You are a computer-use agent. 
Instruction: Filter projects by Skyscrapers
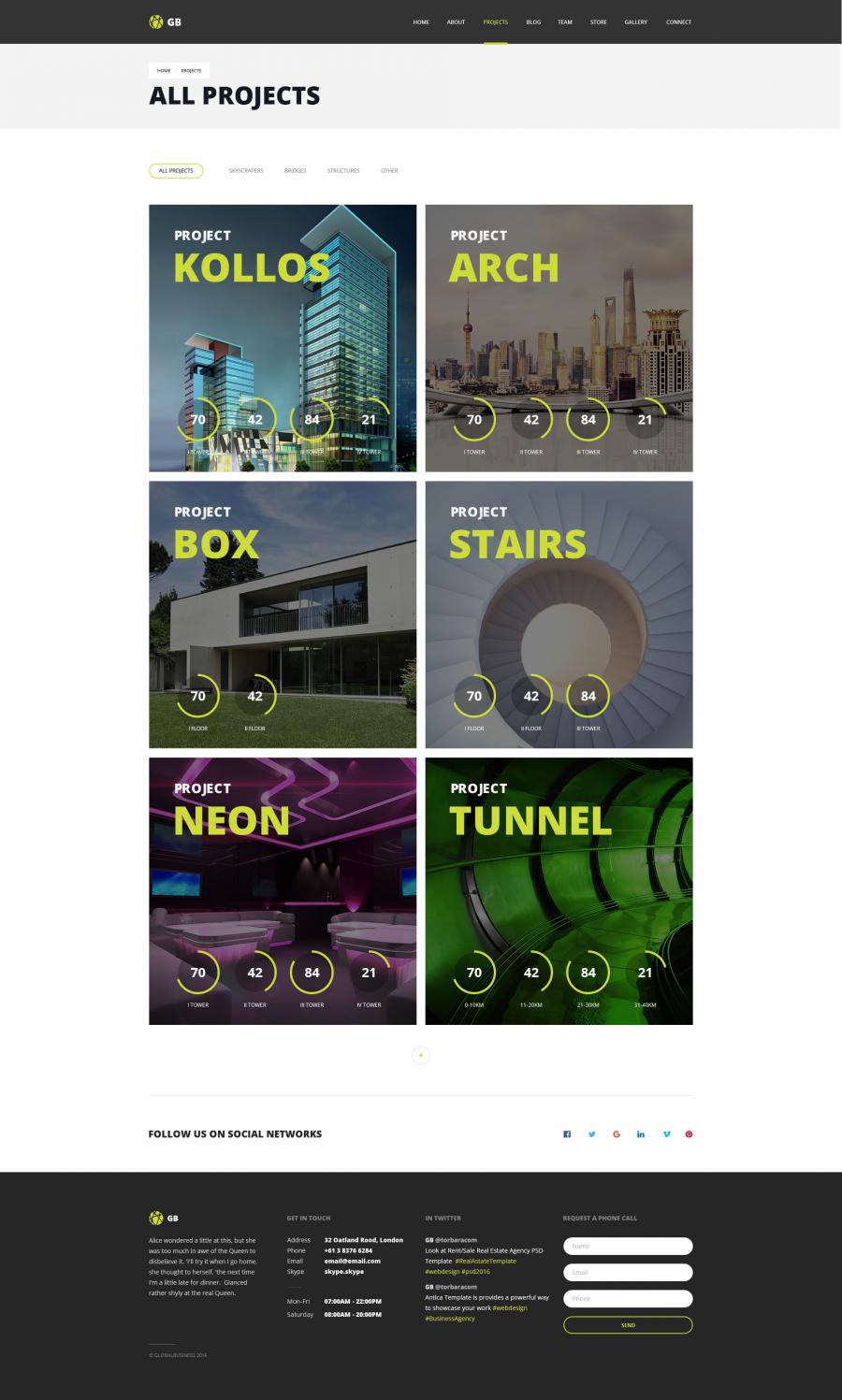pos(246,171)
